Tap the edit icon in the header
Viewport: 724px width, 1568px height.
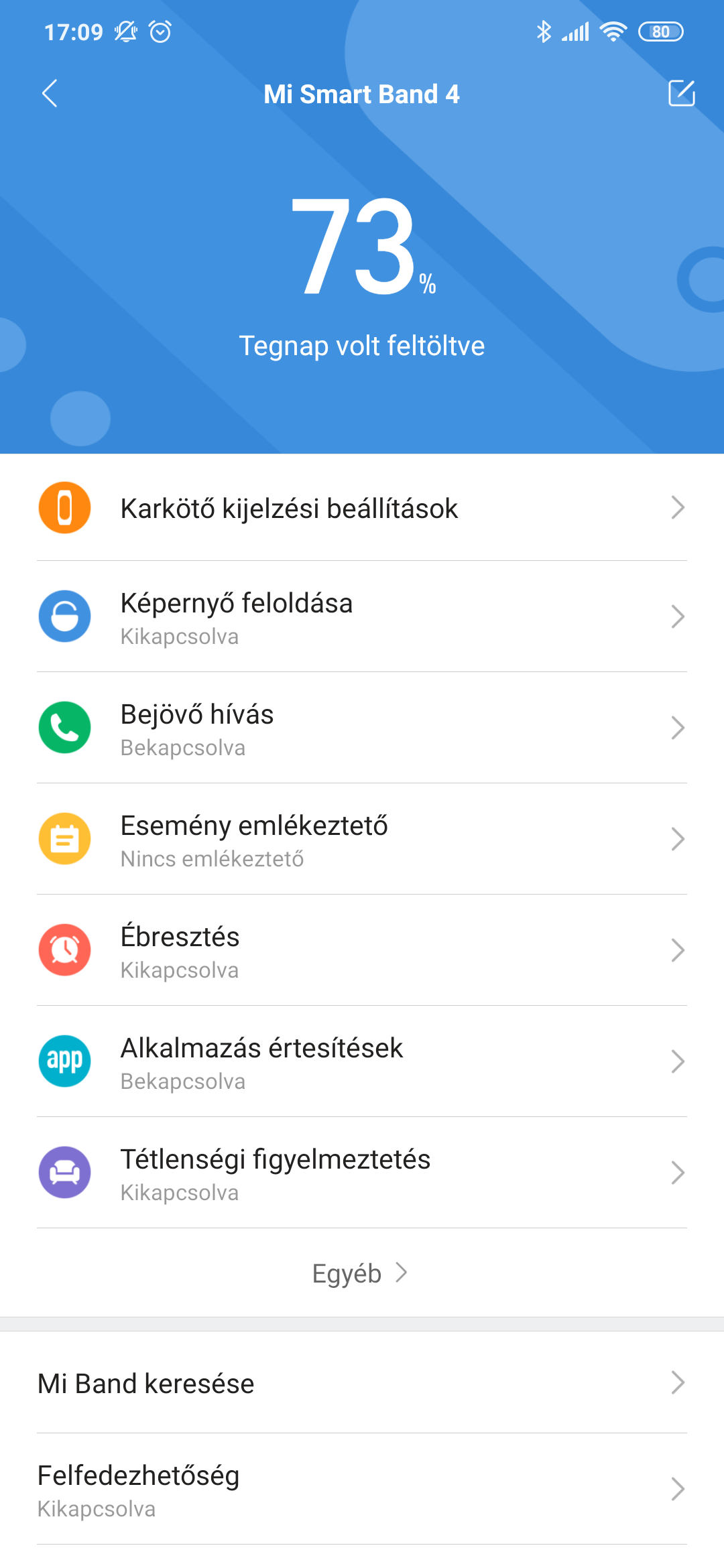point(681,94)
